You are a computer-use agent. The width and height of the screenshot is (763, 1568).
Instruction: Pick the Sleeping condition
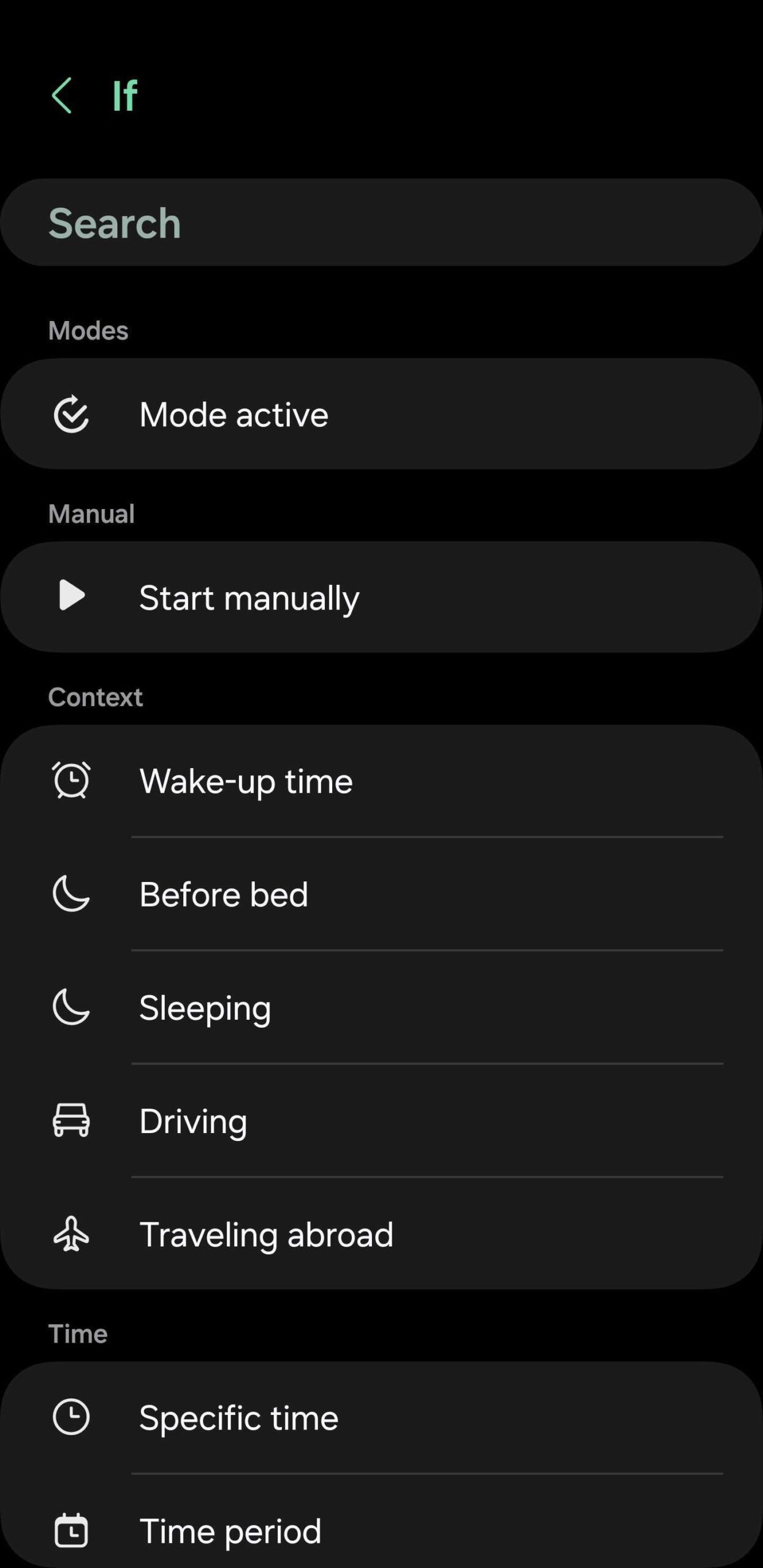pyautogui.click(x=380, y=1008)
